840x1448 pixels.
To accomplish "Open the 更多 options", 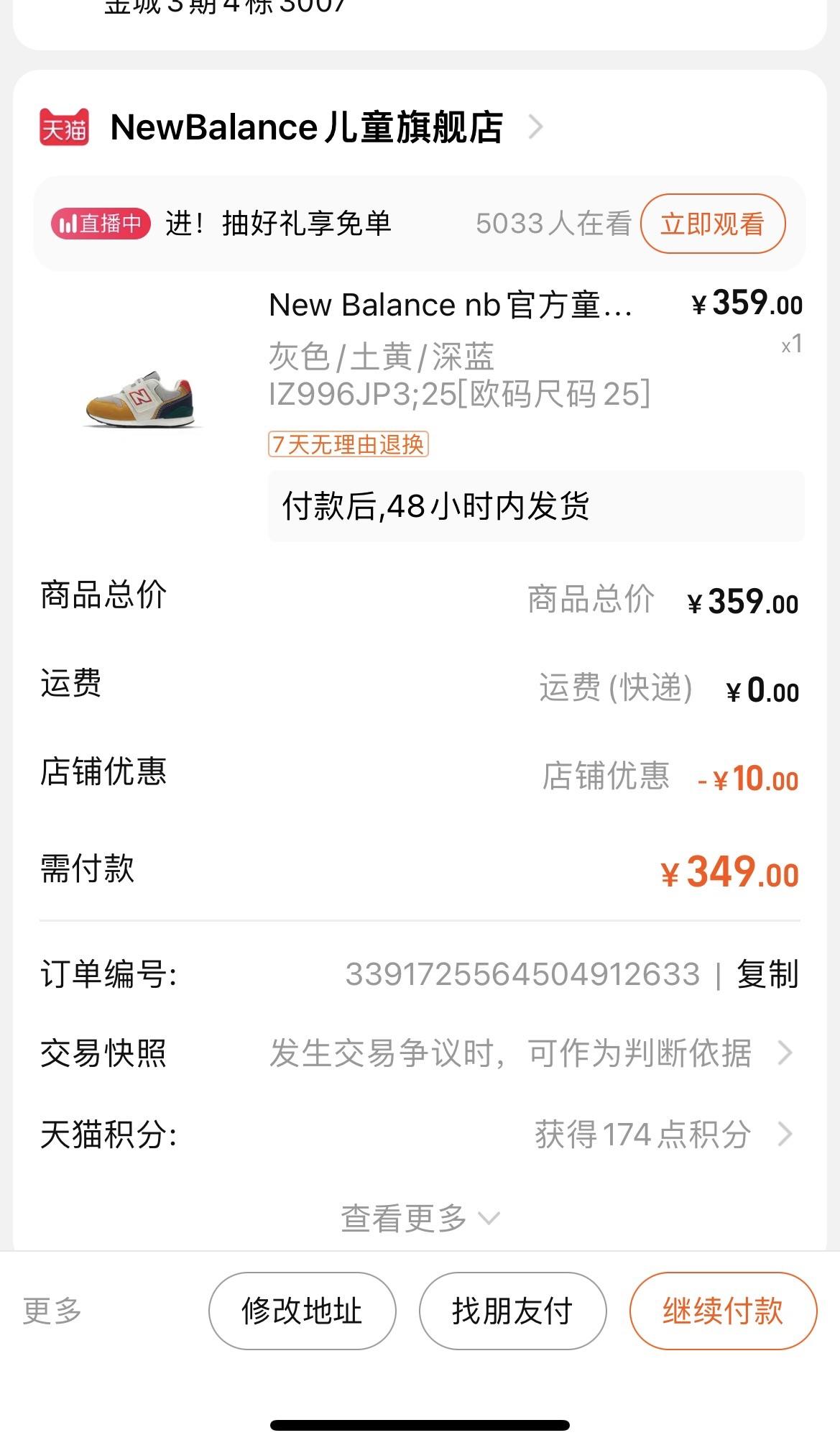I will 52,1311.
